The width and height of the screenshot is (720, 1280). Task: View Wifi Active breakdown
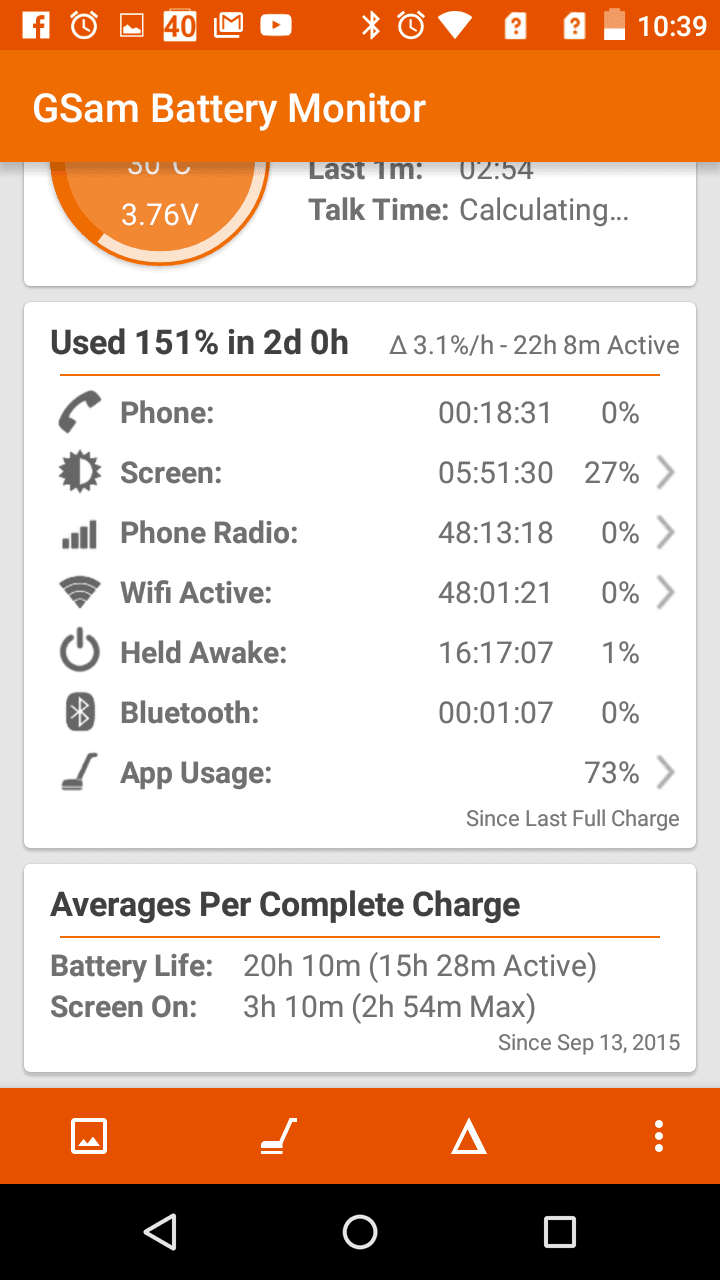point(360,593)
